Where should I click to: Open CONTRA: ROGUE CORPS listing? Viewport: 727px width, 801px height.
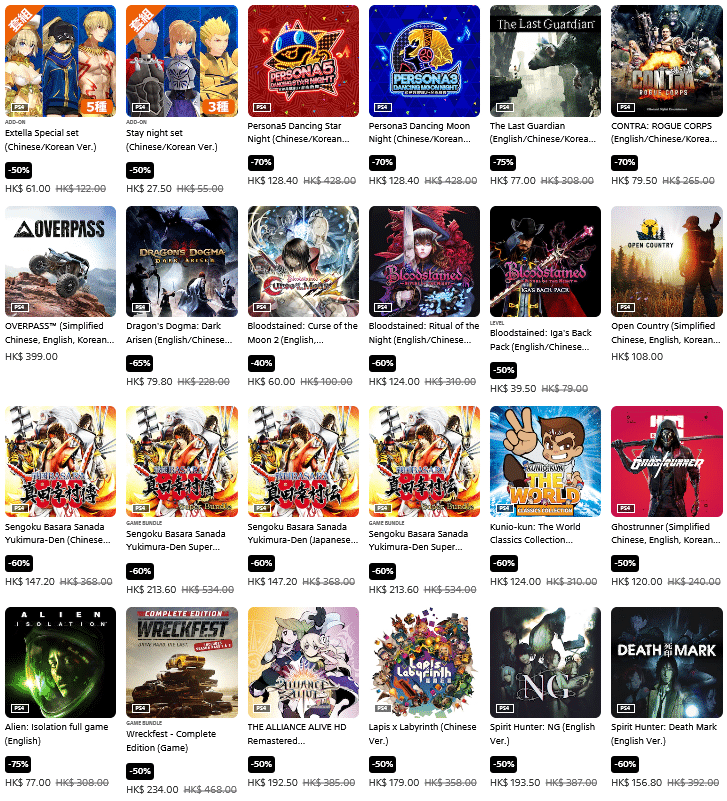[666, 61]
